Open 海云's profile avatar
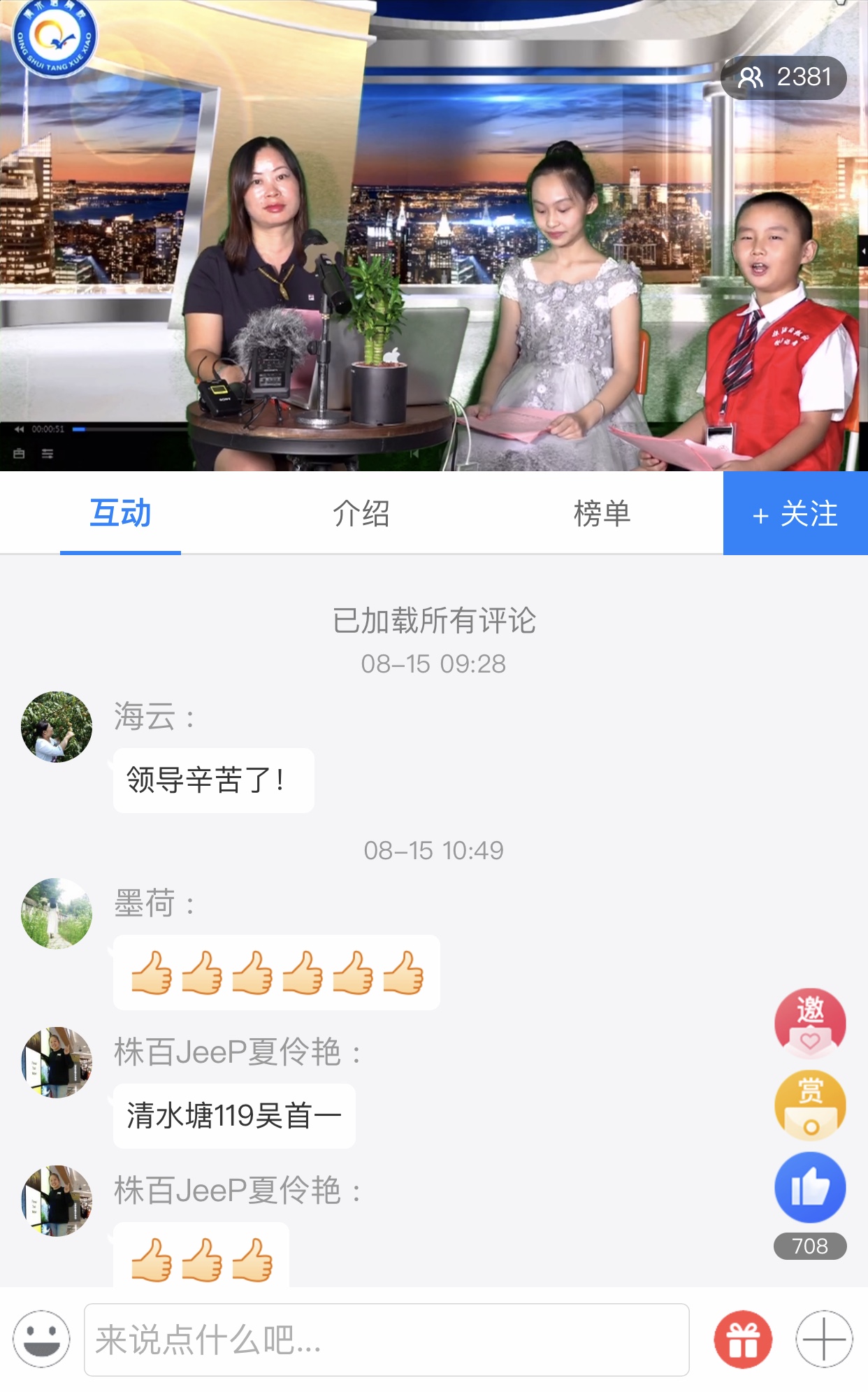Image resolution: width=868 pixels, height=1392 pixels. pos(57,727)
